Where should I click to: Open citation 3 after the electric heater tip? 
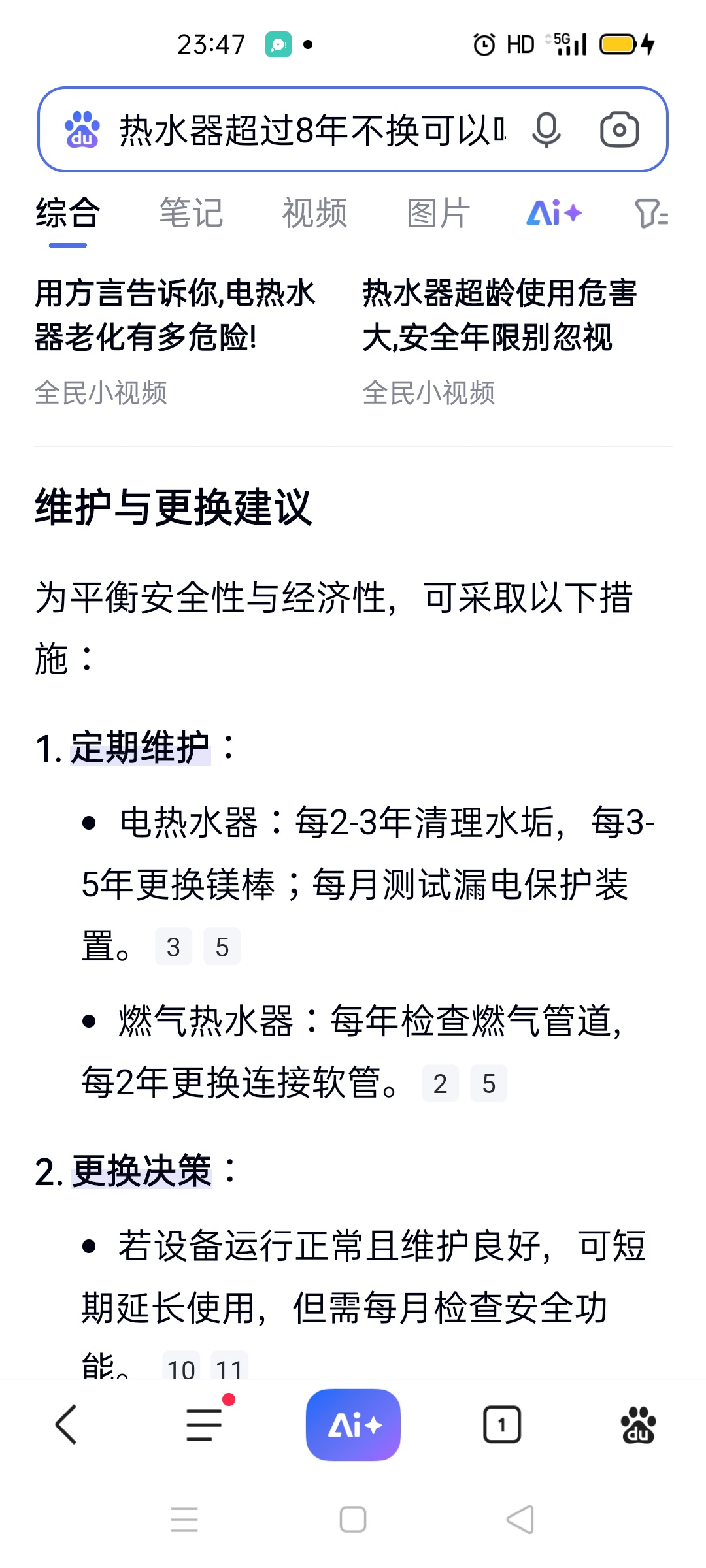click(173, 947)
